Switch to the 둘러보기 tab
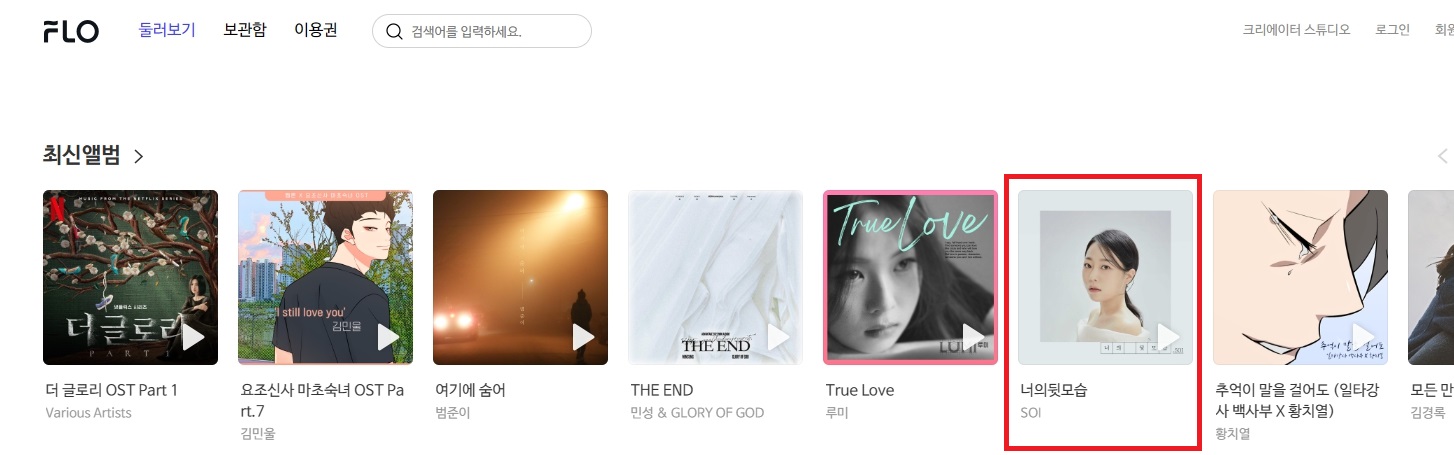The image size is (1454, 455). pos(167,30)
